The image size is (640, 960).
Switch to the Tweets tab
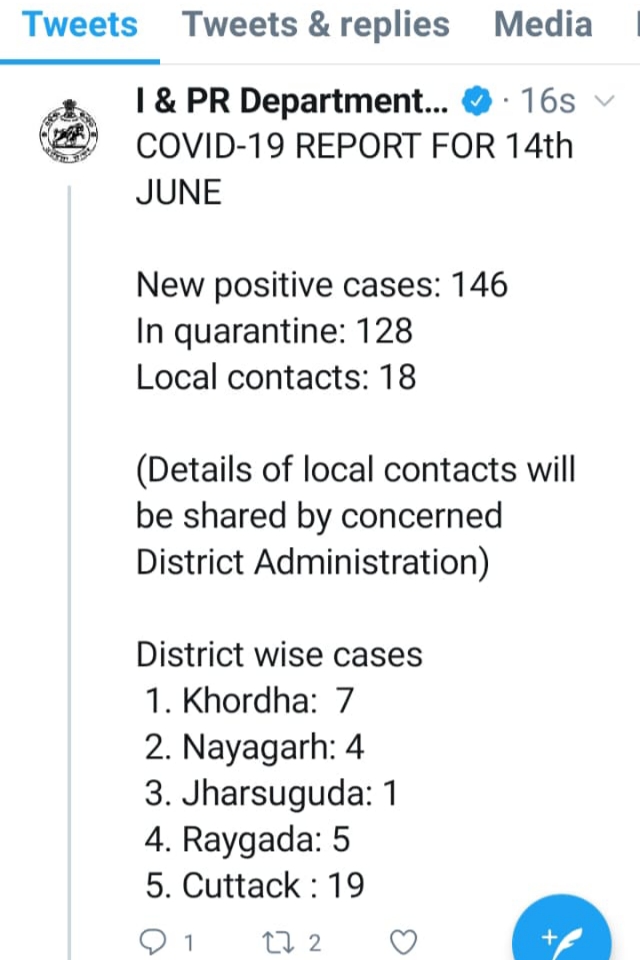[x=80, y=24]
